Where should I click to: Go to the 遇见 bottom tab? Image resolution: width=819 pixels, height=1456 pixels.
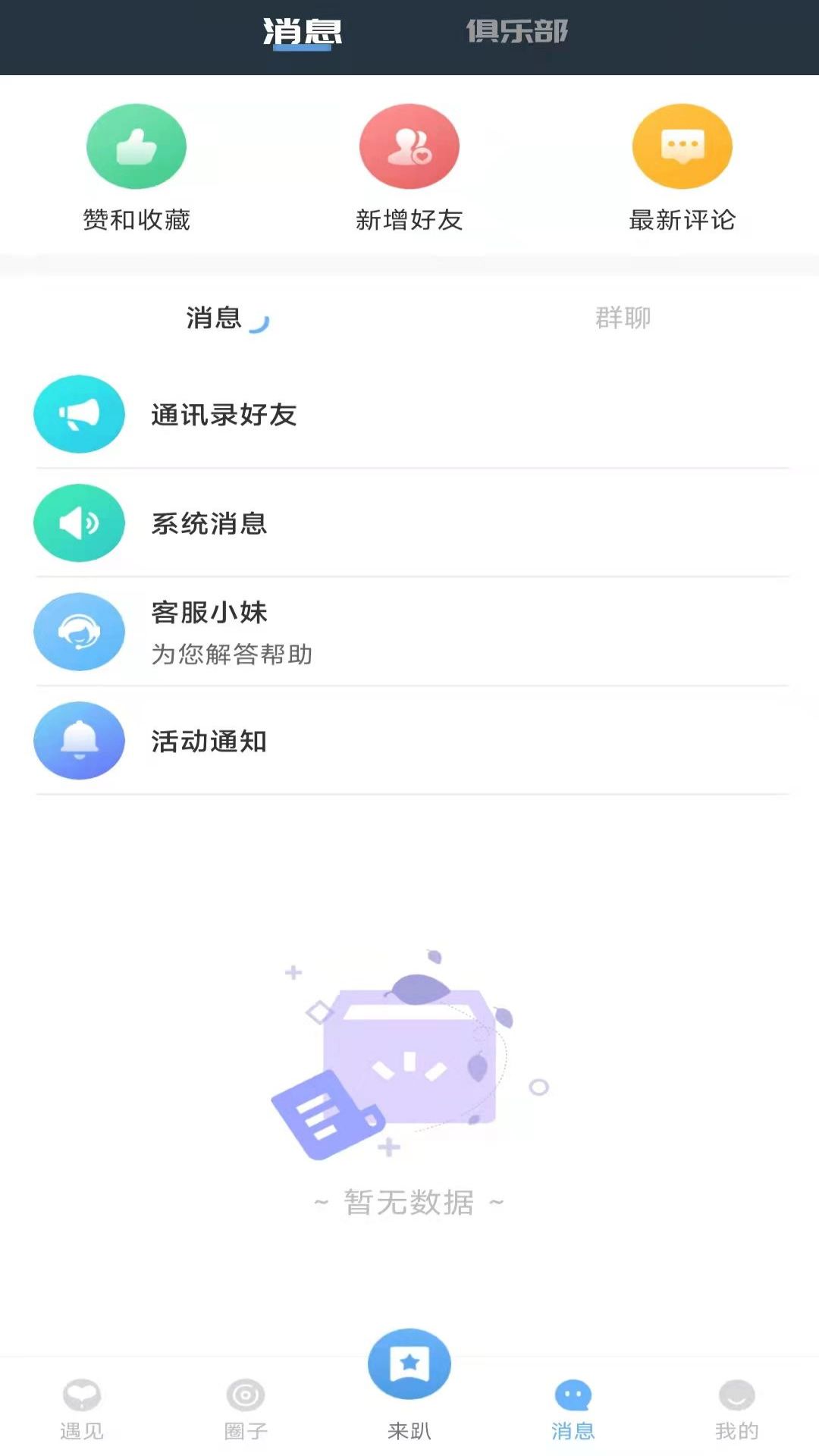pos(82,1408)
